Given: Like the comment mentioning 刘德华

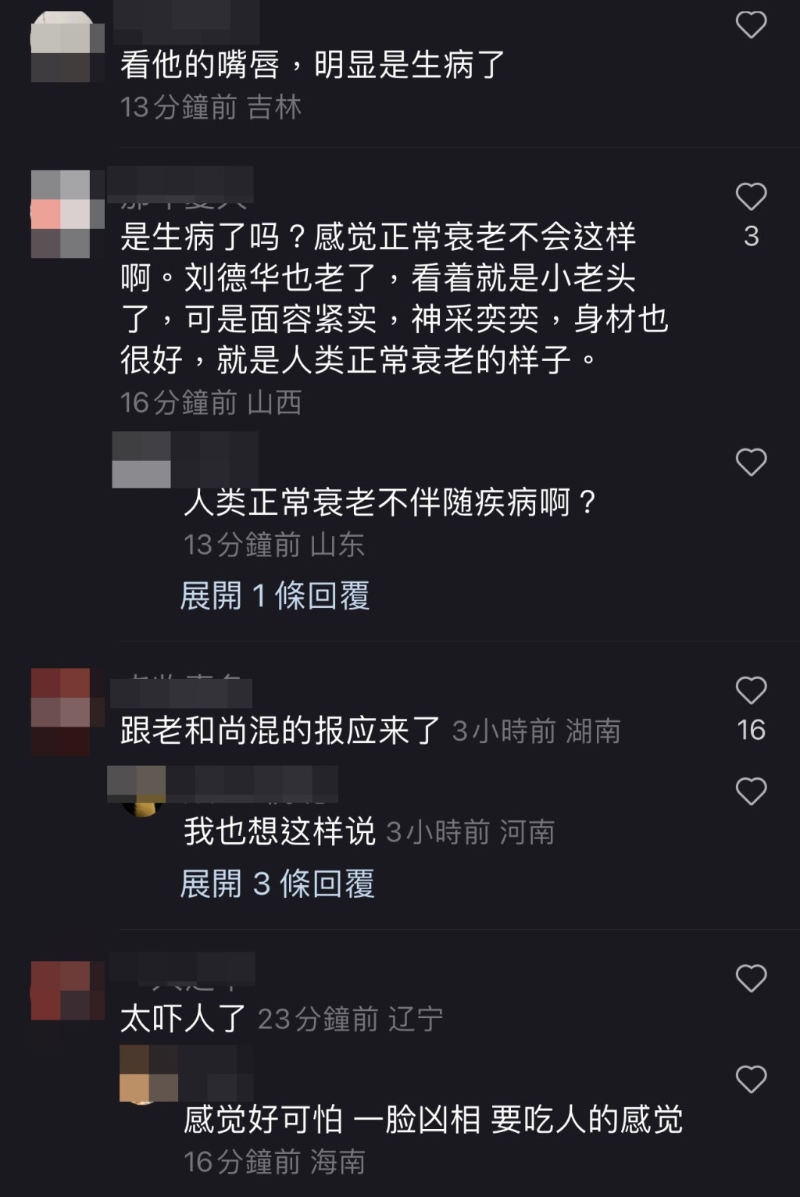Looking at the screenshot, I should coord(751,197).
